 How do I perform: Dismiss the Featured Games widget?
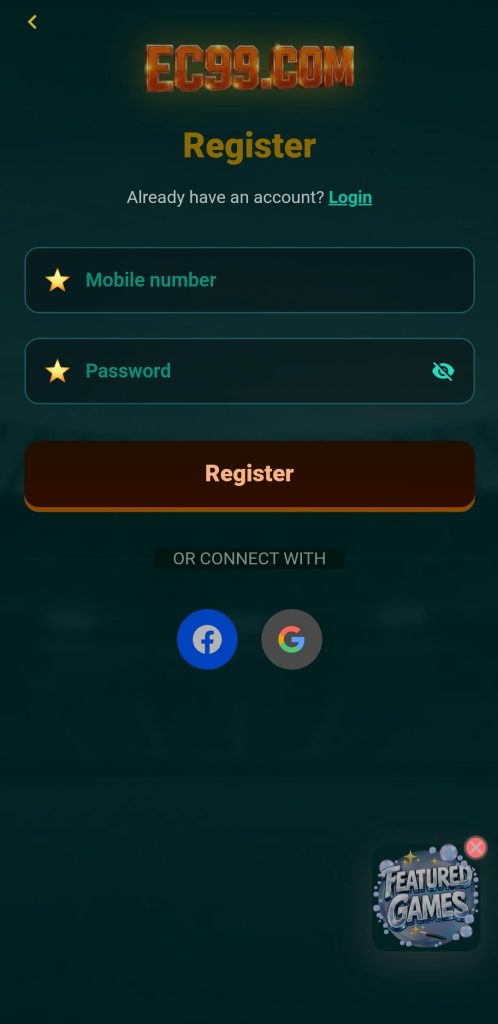click(x=476, y=848)
